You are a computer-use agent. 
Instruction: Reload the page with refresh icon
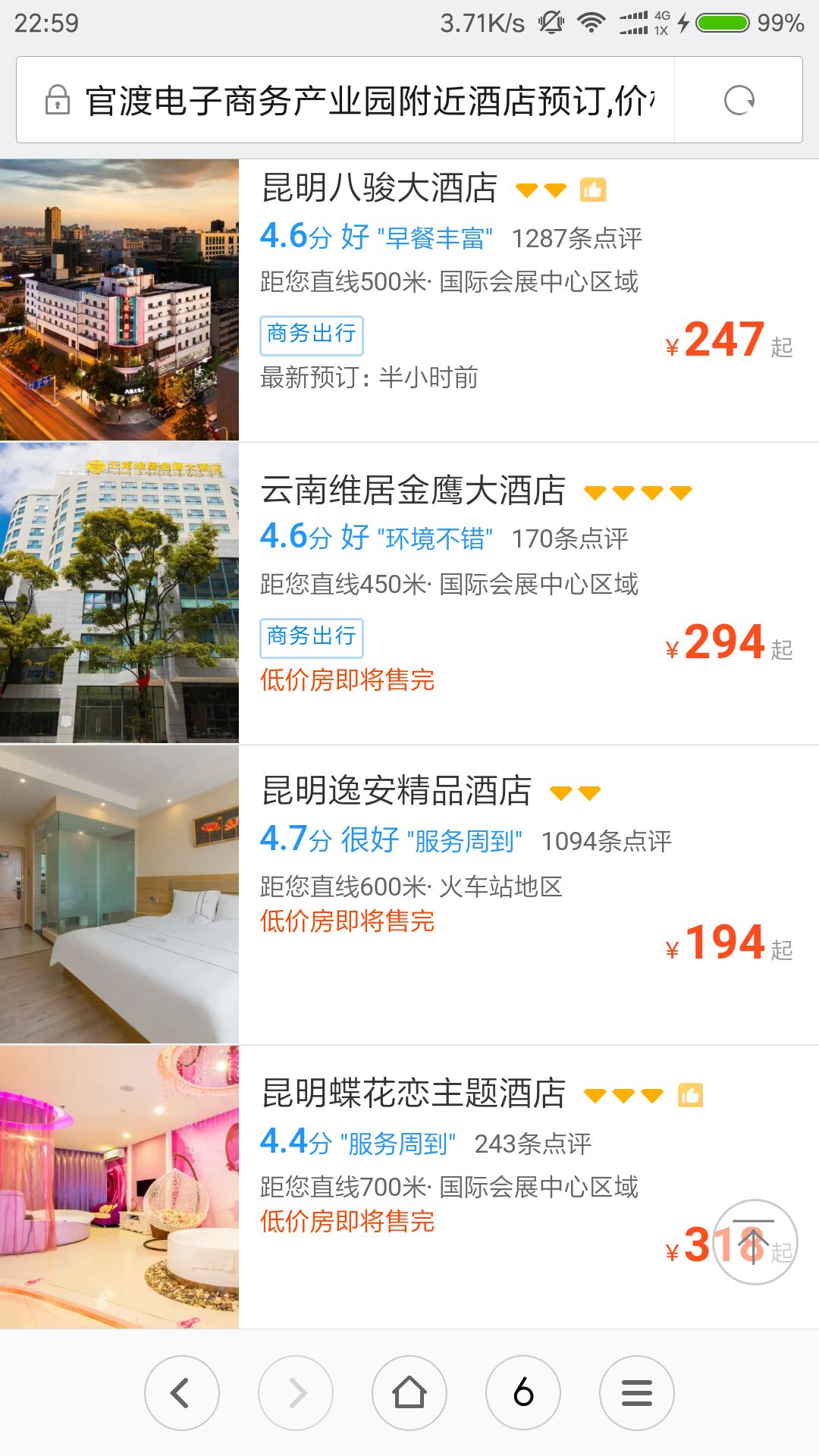pos(739,100)
